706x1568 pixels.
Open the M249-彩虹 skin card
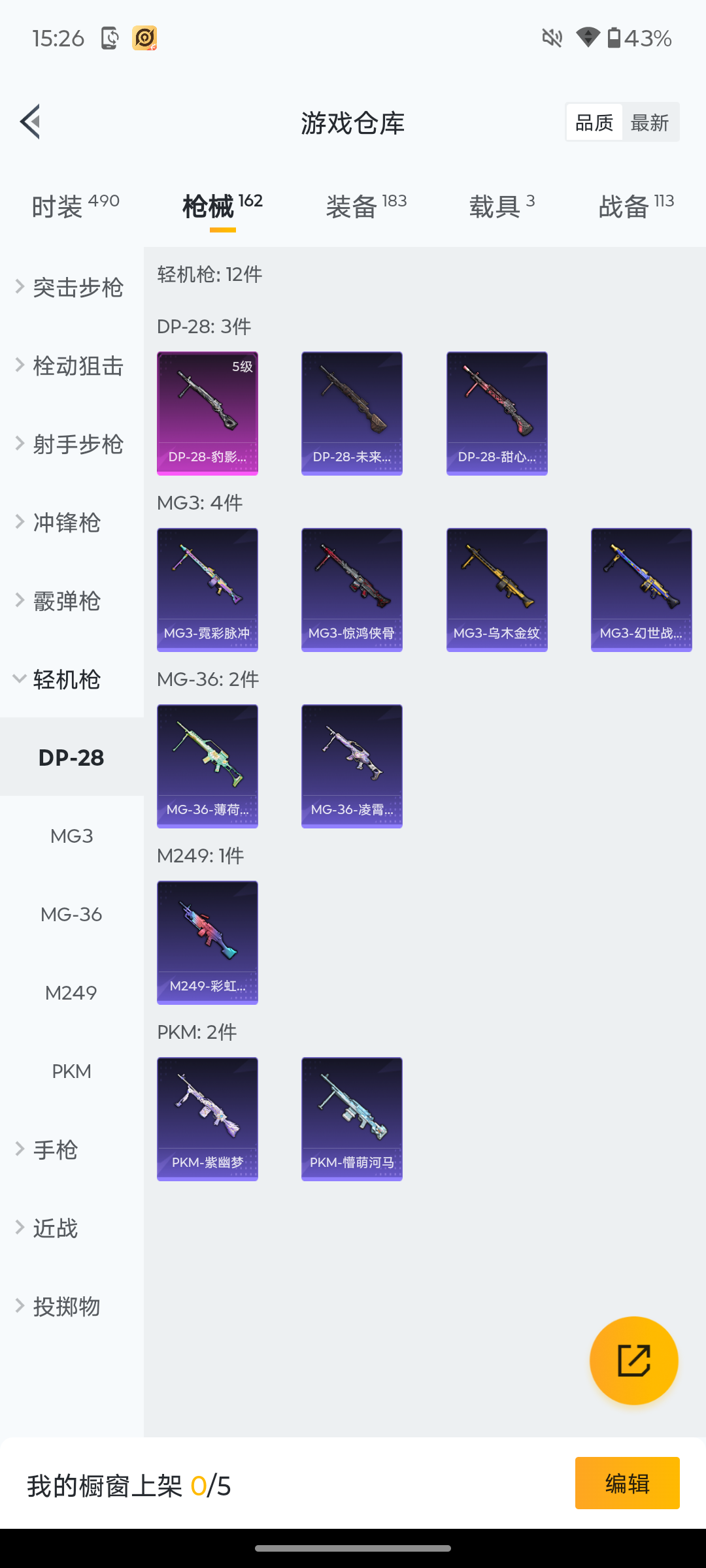click(x=207, y=941)
